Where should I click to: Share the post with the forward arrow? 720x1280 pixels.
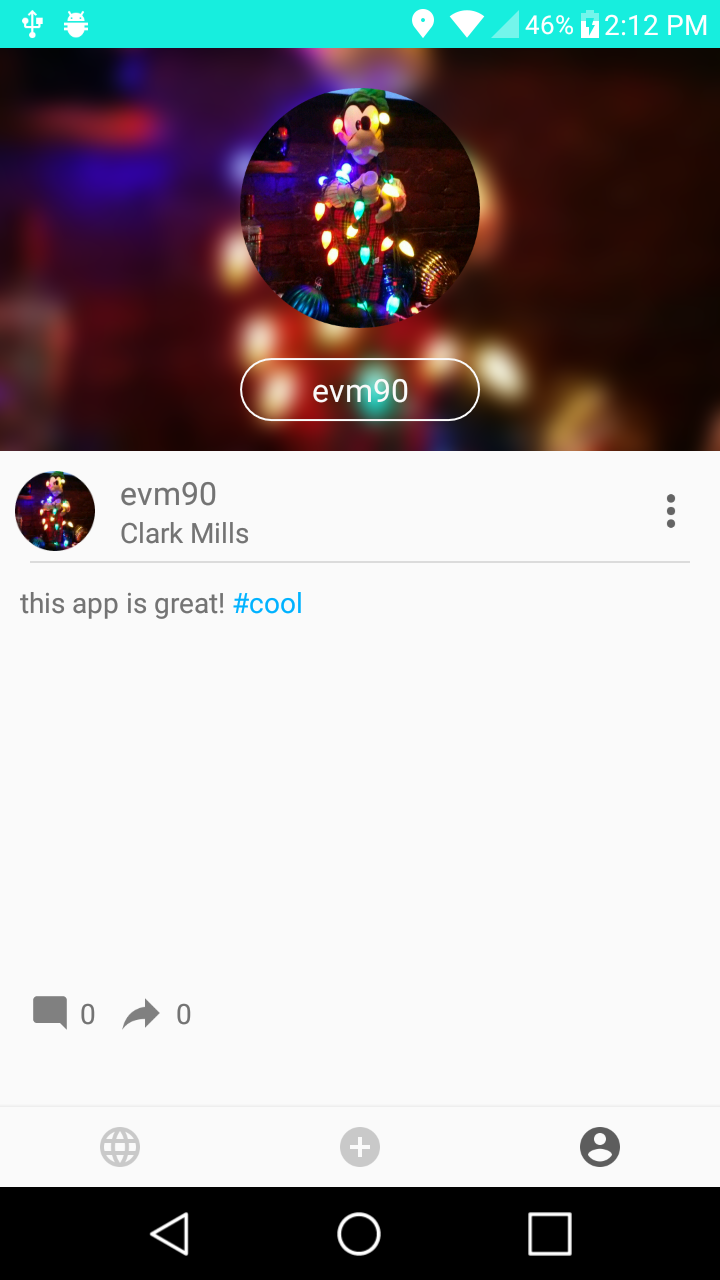(x=141, y=1015)
